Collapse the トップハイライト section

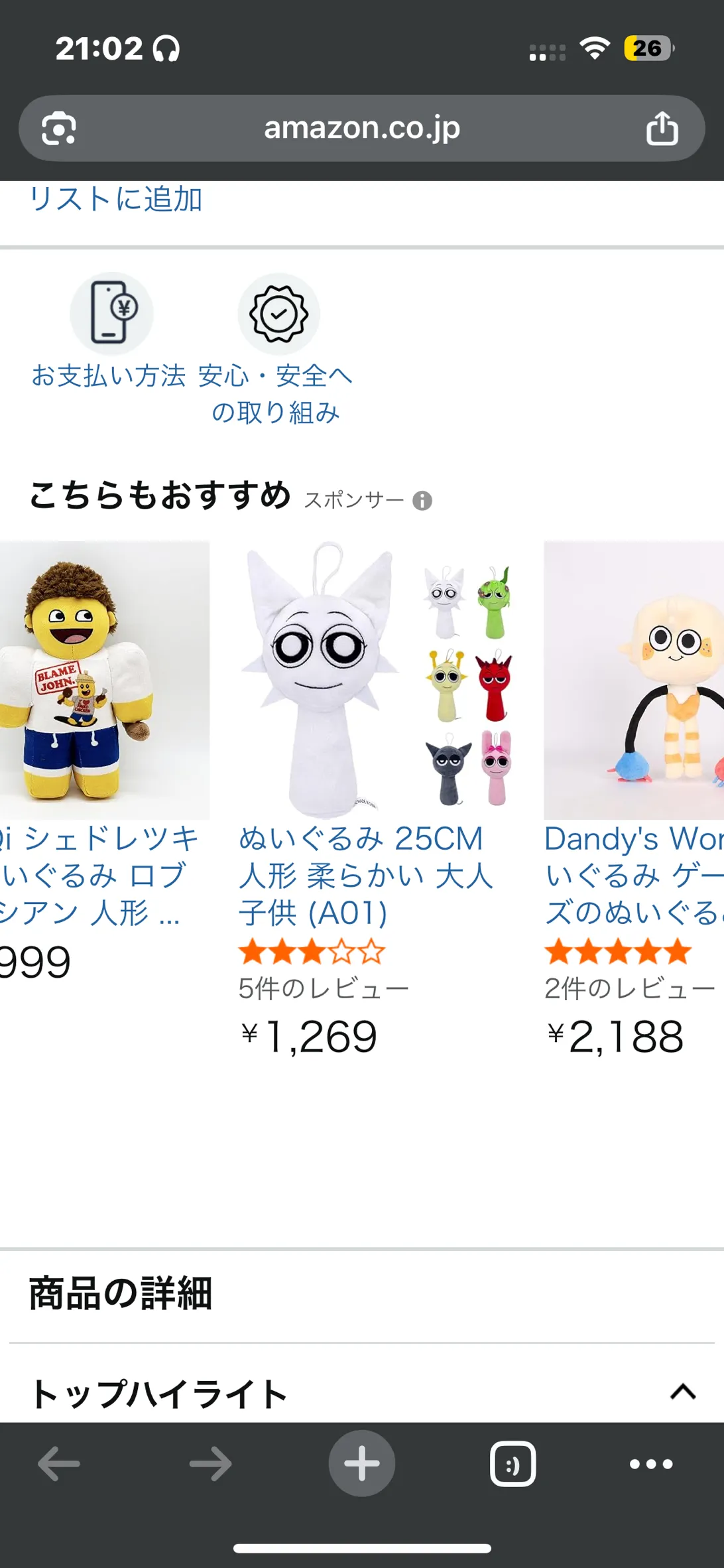click(x=683, y=1392)
